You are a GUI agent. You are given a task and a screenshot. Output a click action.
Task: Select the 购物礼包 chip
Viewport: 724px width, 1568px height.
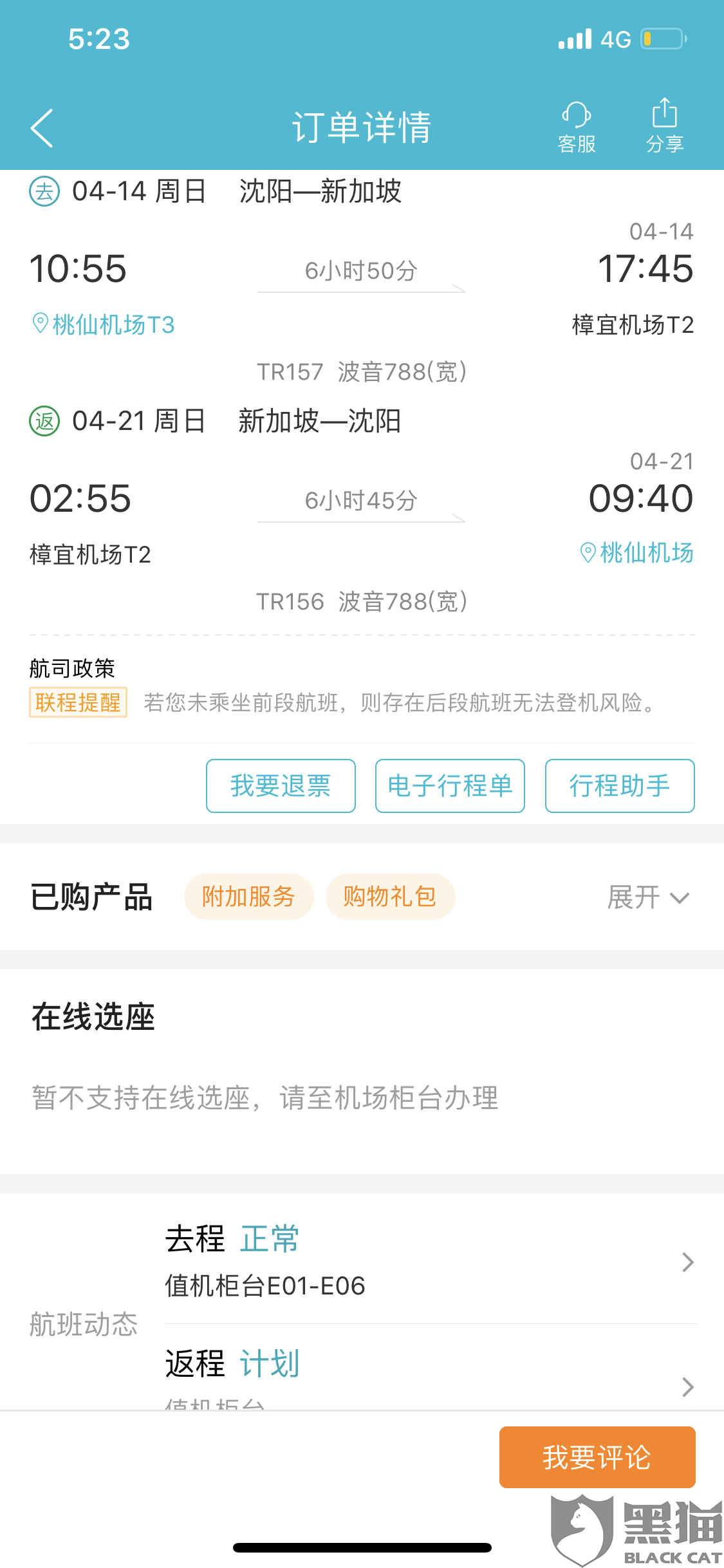click(390, 897)
